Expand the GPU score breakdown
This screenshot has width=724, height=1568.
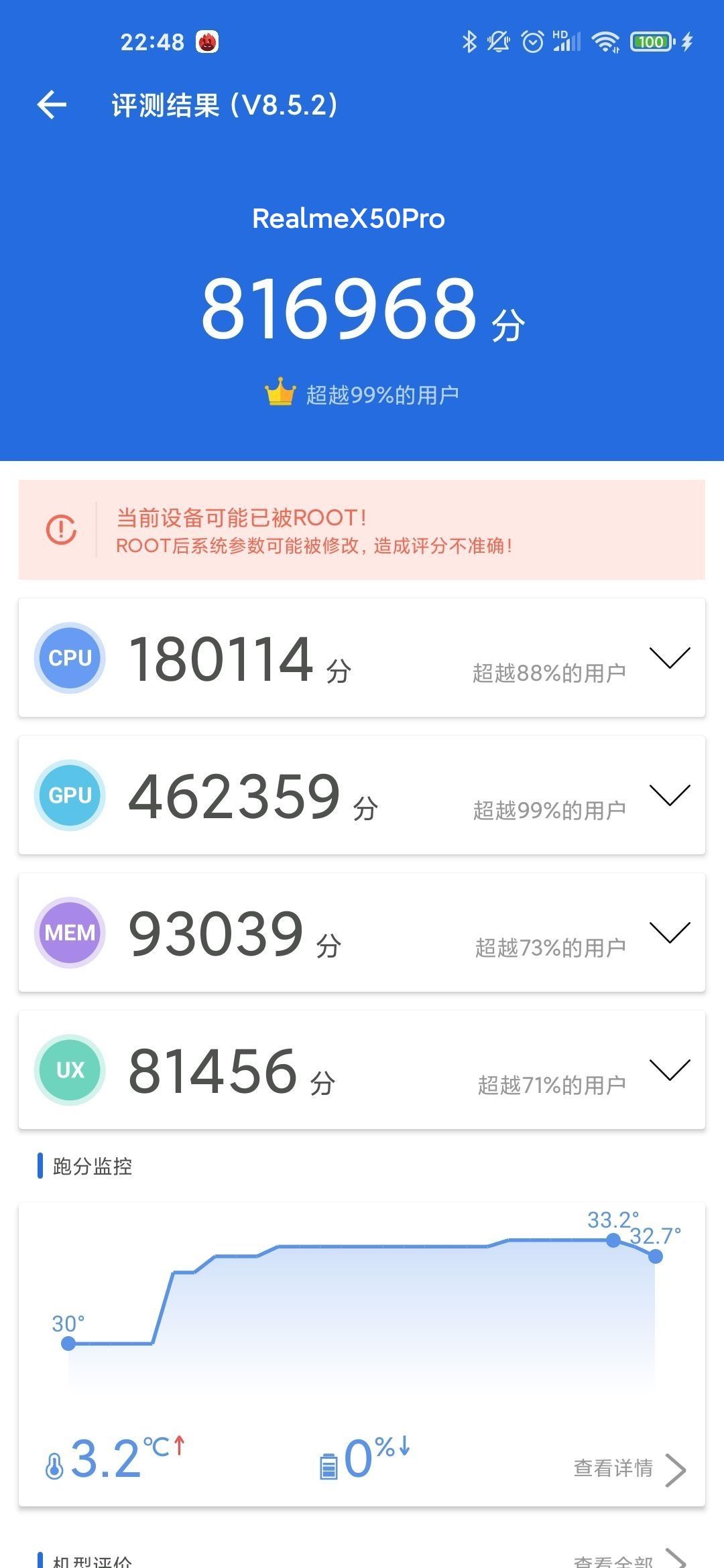pos(670,795)
